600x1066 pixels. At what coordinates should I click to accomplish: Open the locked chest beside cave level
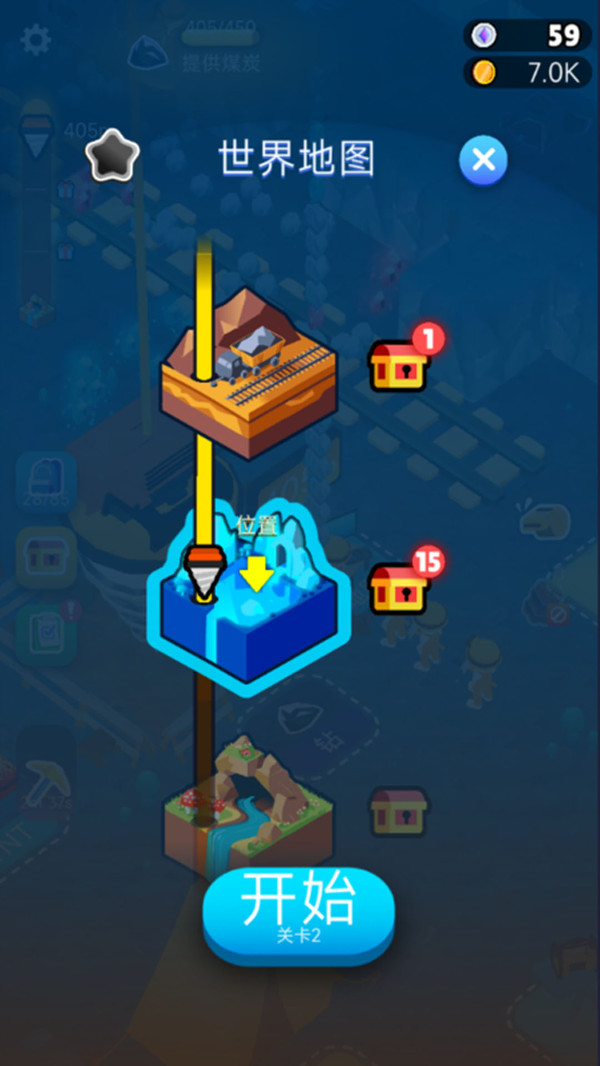pos(398,811)
